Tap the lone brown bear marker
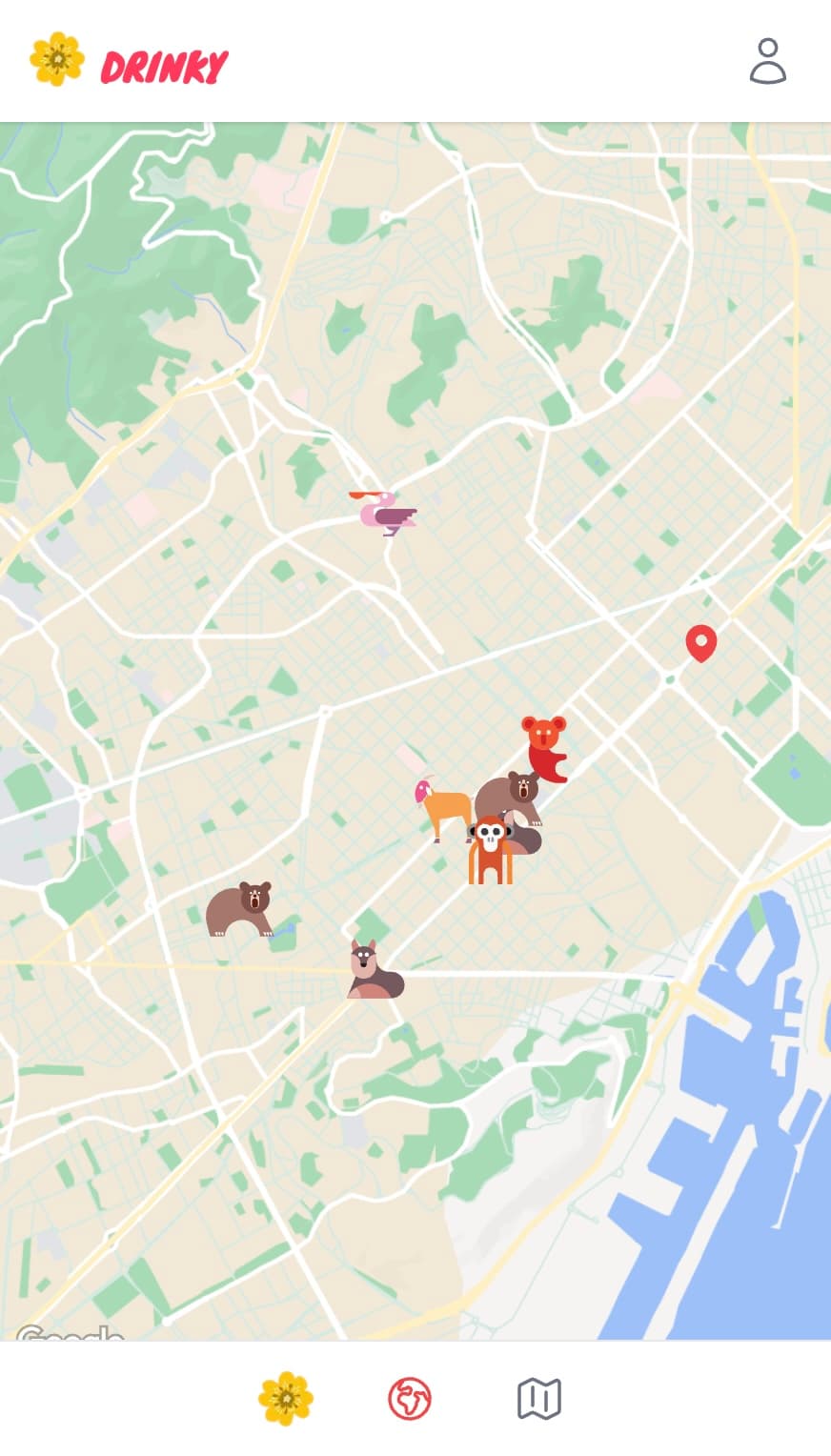831x1456 pixels. click(239, 909)
